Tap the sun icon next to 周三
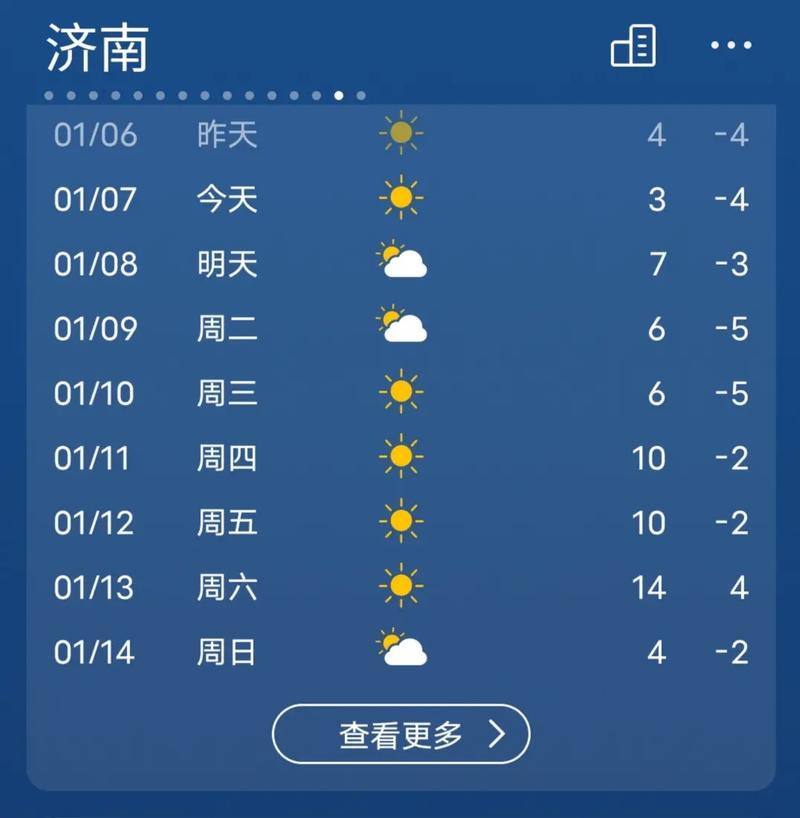The width and height of the screenshot is (800, 818). coord(400,393)
